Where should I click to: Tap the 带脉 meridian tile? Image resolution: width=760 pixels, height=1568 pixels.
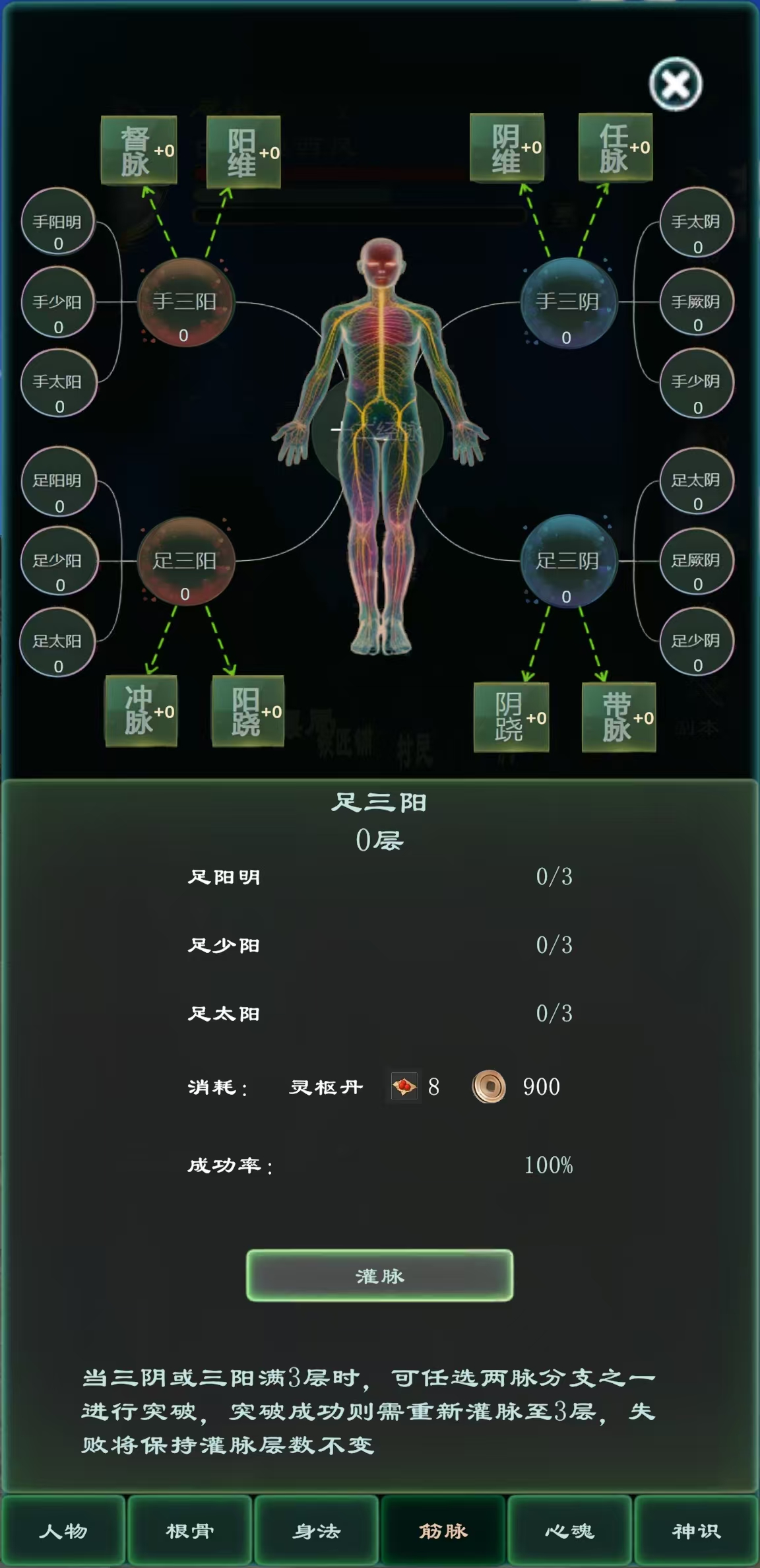pos(619,717)
